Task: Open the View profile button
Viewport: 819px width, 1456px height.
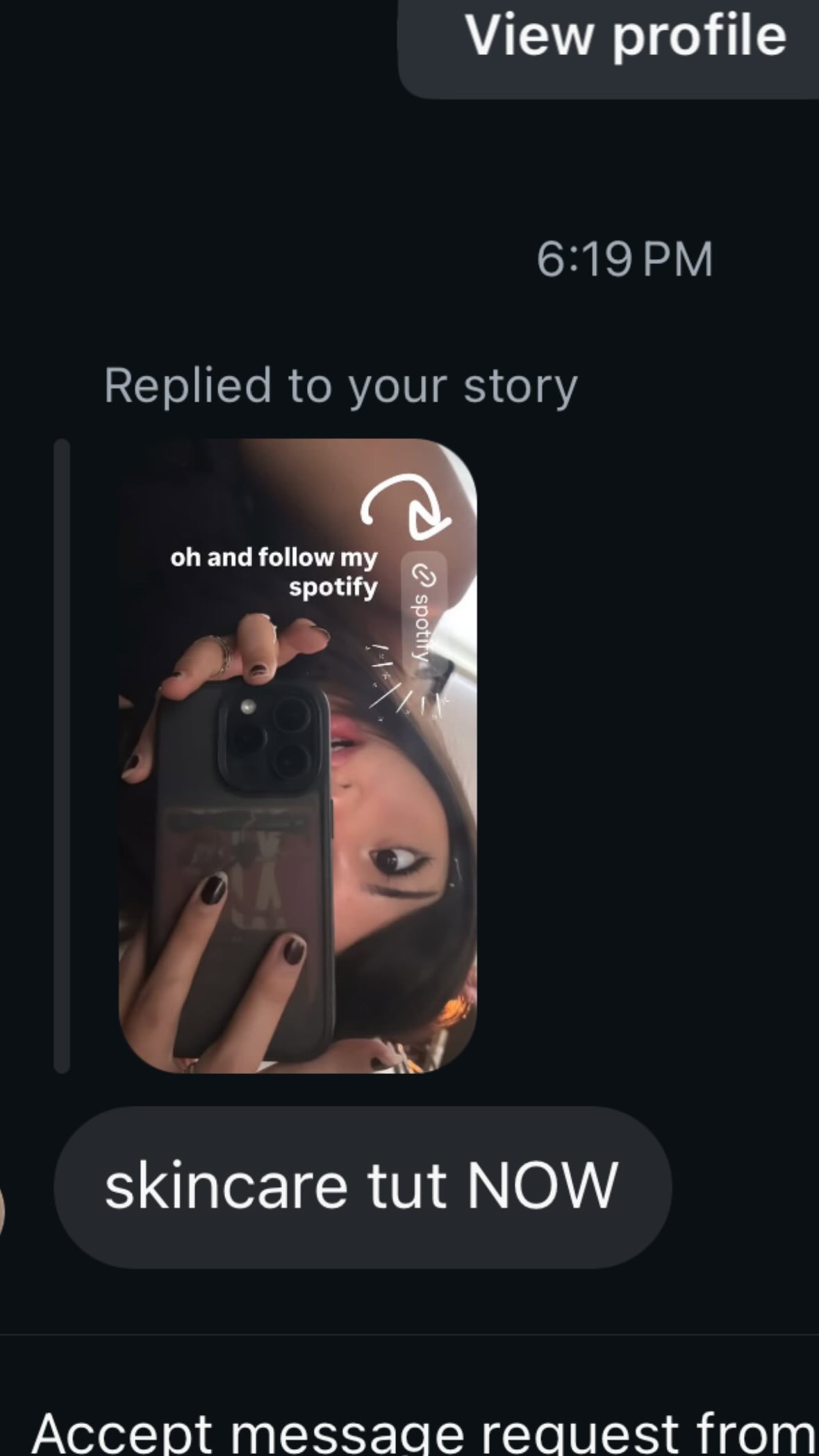Action: point(624,38)
